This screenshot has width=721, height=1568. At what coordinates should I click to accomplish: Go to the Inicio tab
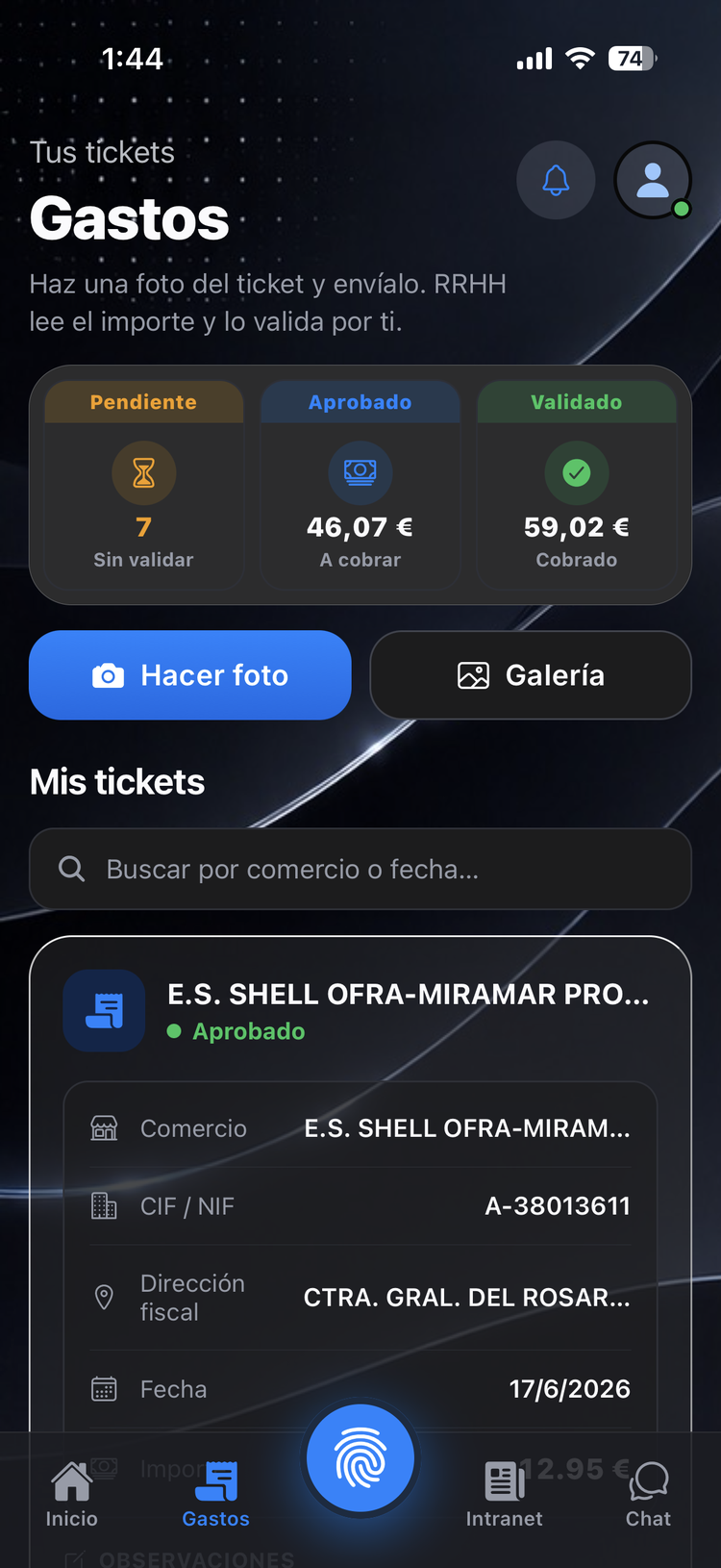tap(72, 1494)
